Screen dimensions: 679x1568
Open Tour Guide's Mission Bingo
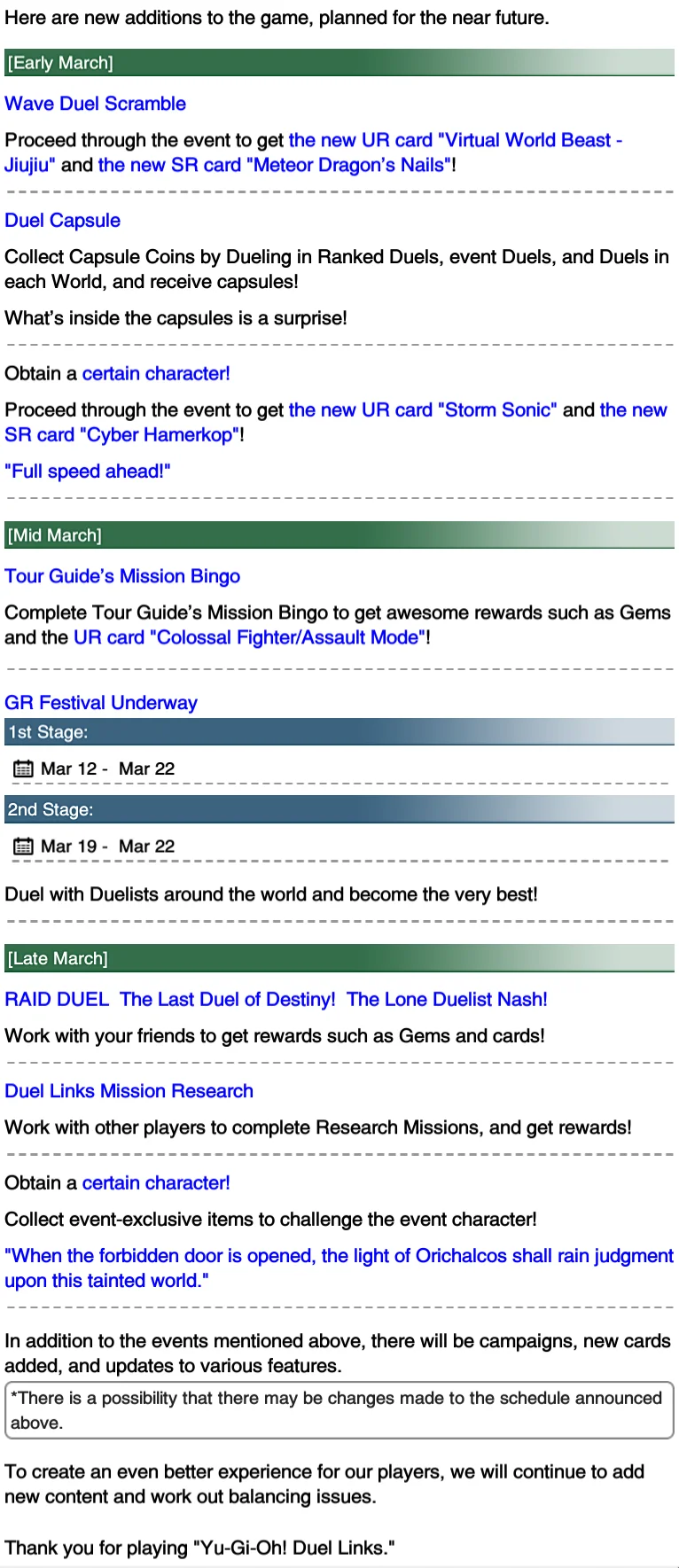(122, 576)
